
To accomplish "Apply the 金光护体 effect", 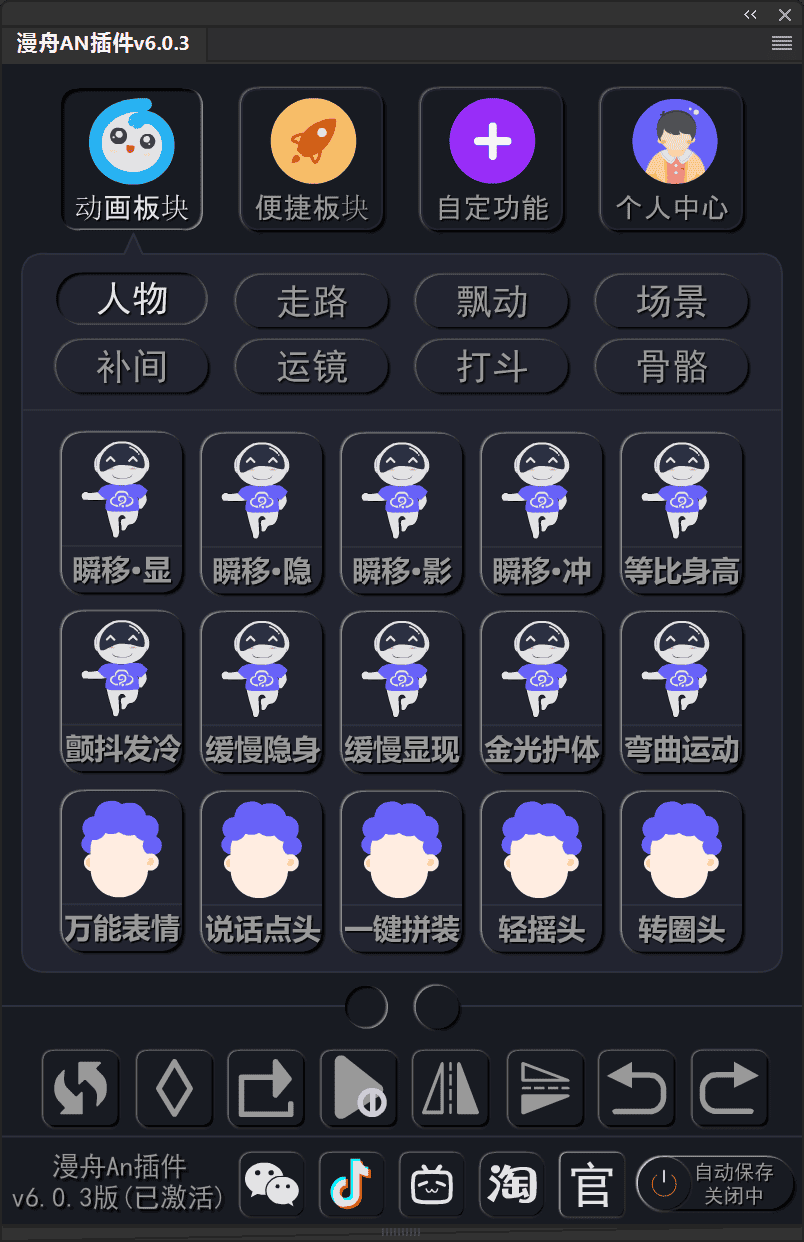I will point(541,690).
